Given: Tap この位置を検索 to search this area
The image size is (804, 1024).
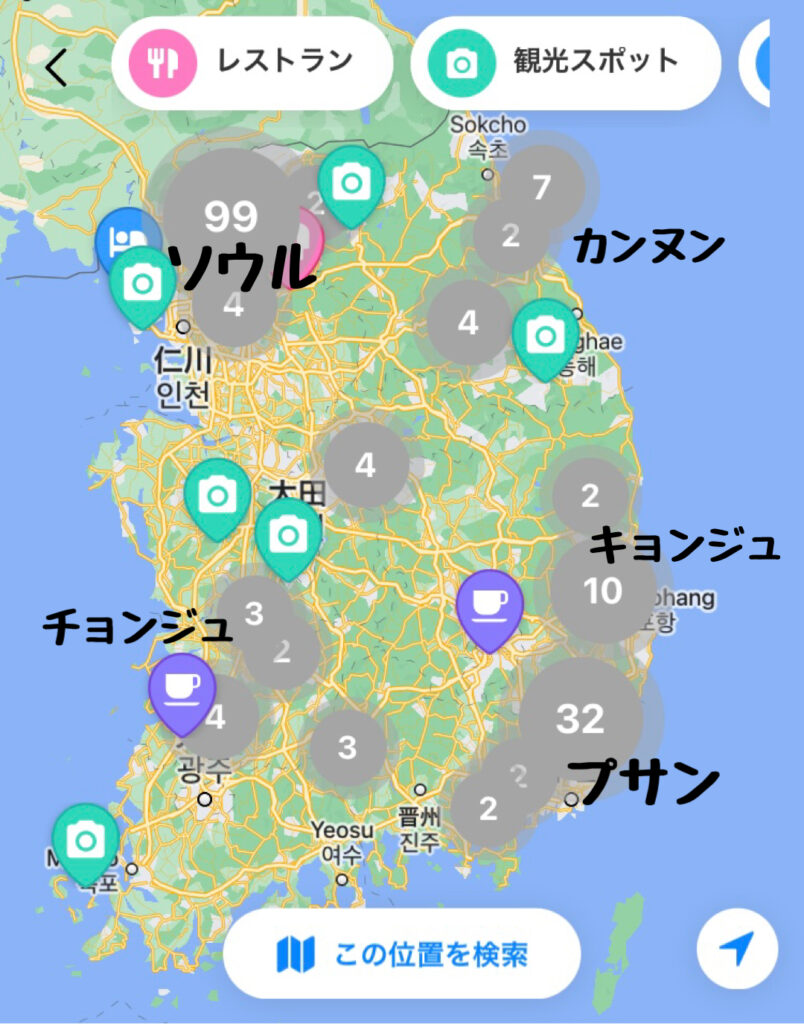Looking at the screenshot, I should 402,953.
